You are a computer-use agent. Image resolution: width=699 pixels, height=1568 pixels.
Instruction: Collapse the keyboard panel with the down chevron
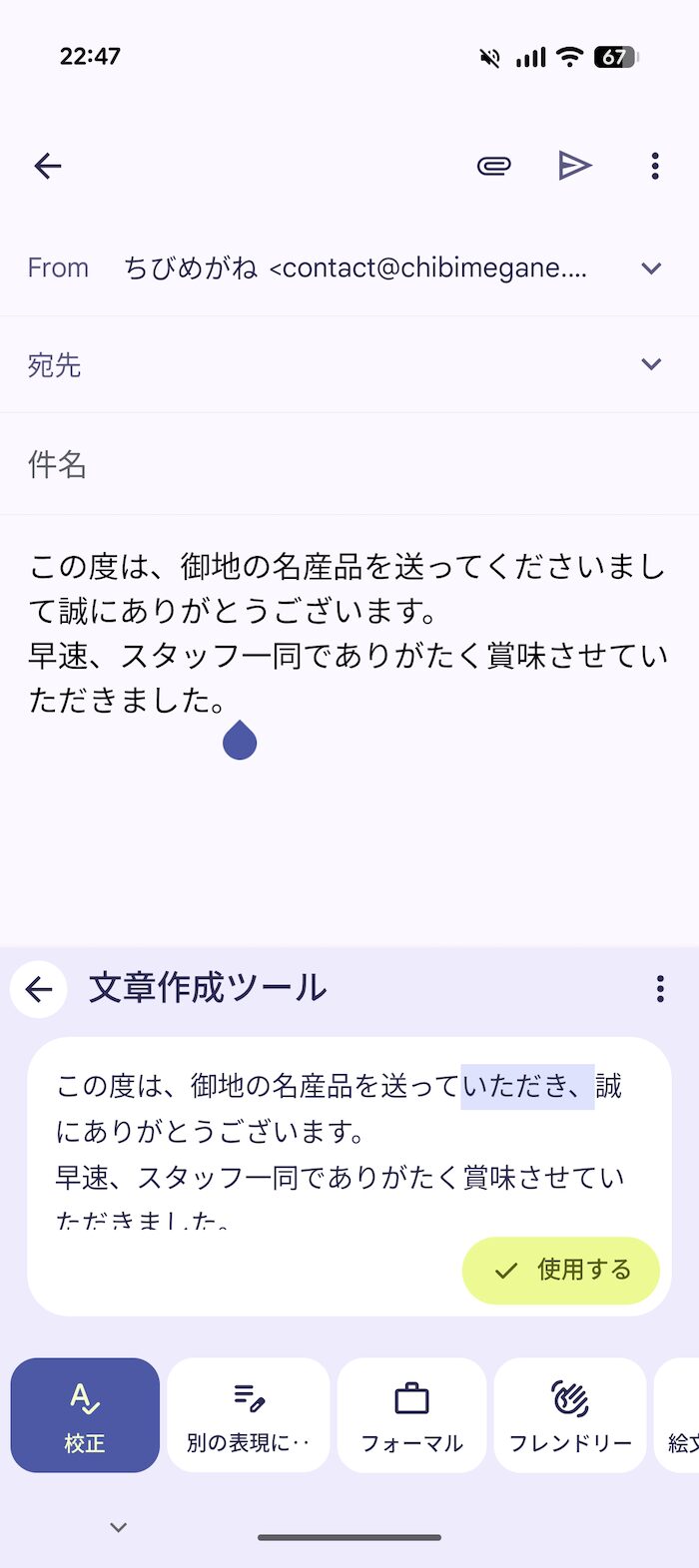118,1528
